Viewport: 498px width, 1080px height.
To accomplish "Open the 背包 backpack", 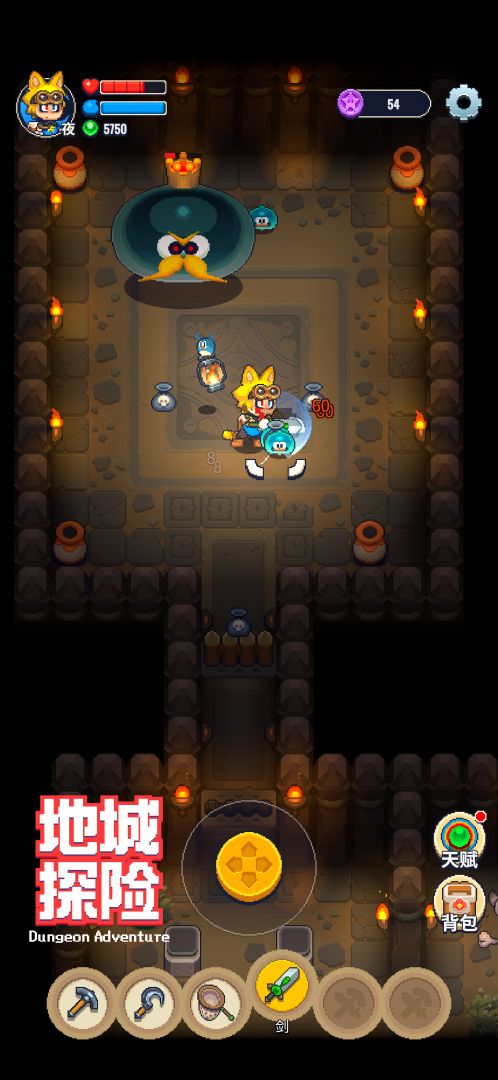I will pyautogui.click(x=459, y=904).
